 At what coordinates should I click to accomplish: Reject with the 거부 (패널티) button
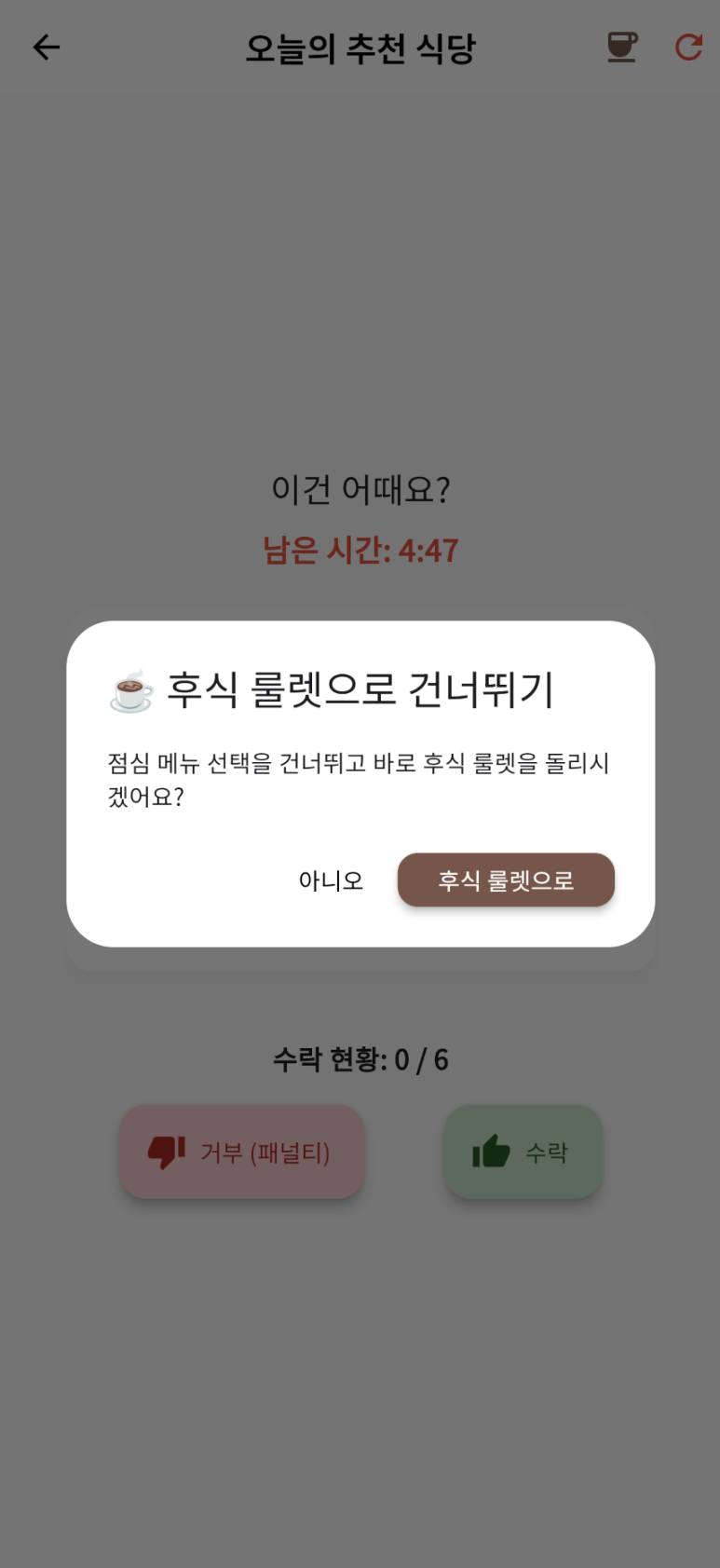241,1152
